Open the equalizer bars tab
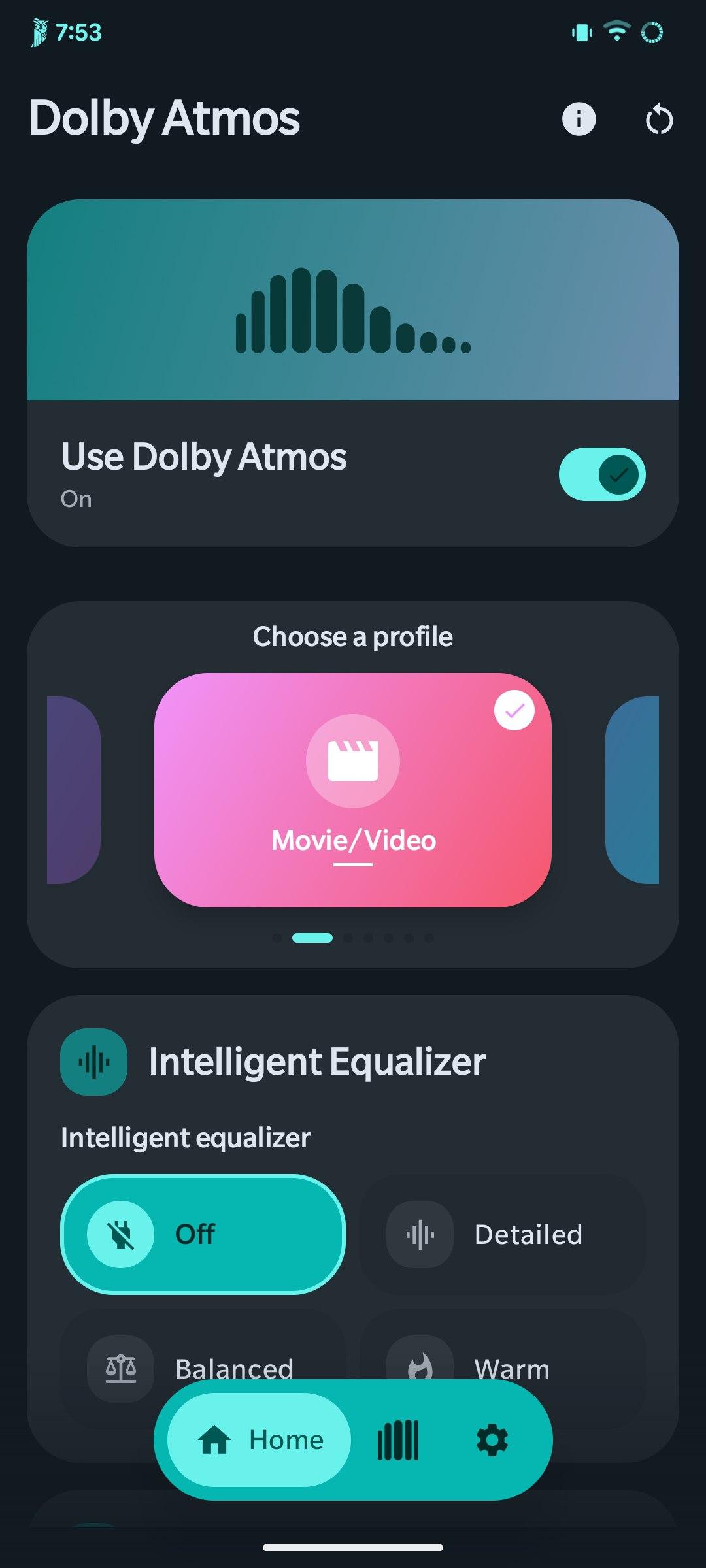This screenshot has width=706, height=1568. pyautogui.click(x=398, y=1440)
